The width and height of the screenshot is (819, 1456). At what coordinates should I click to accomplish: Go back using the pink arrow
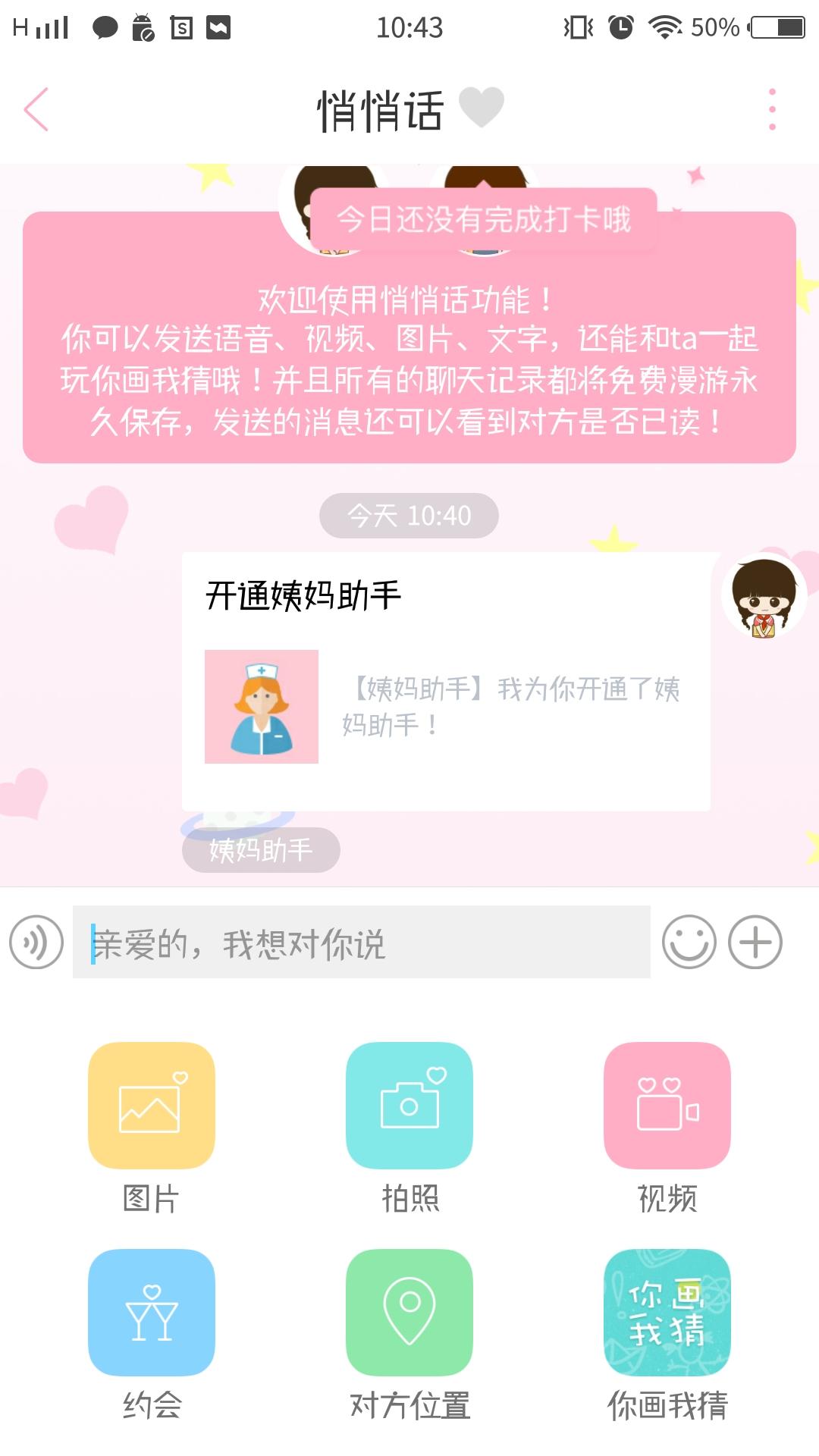(36, 109)
